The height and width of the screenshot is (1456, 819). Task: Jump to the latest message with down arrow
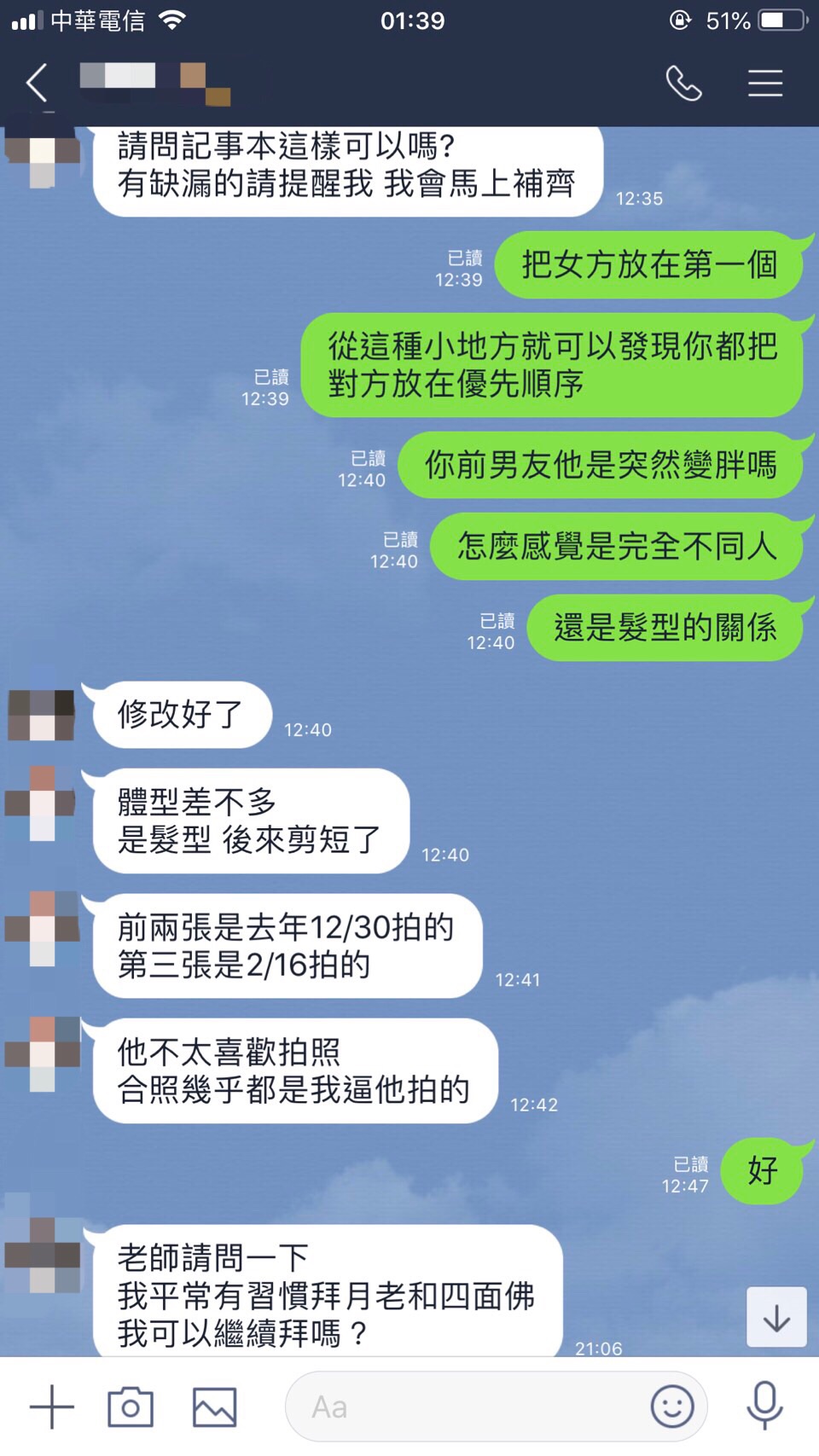[x=776, y=1318]
